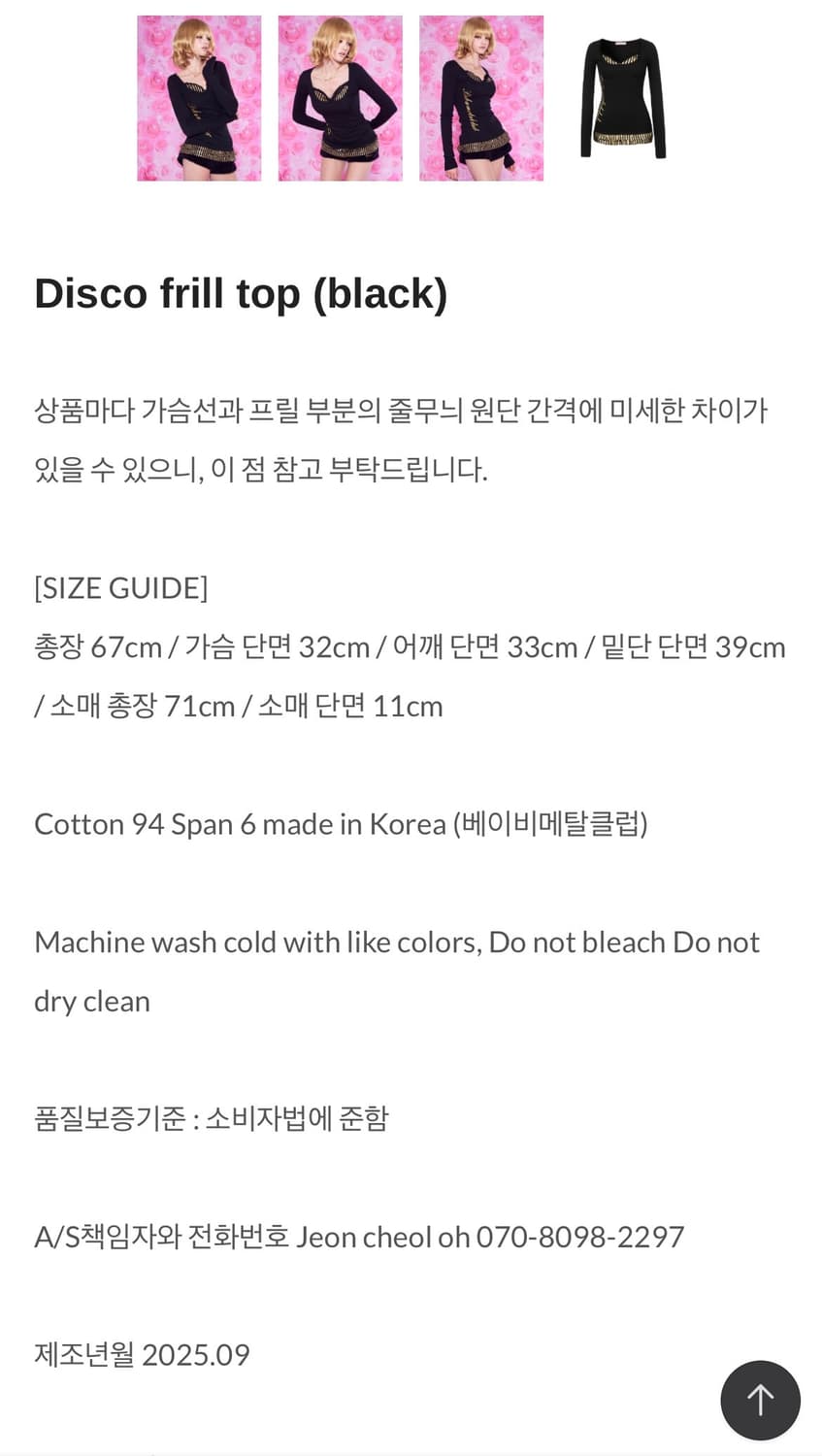Select the [SIZE GUIDE] heading text
Screen dimensions: 822x1456
point(121,587)
